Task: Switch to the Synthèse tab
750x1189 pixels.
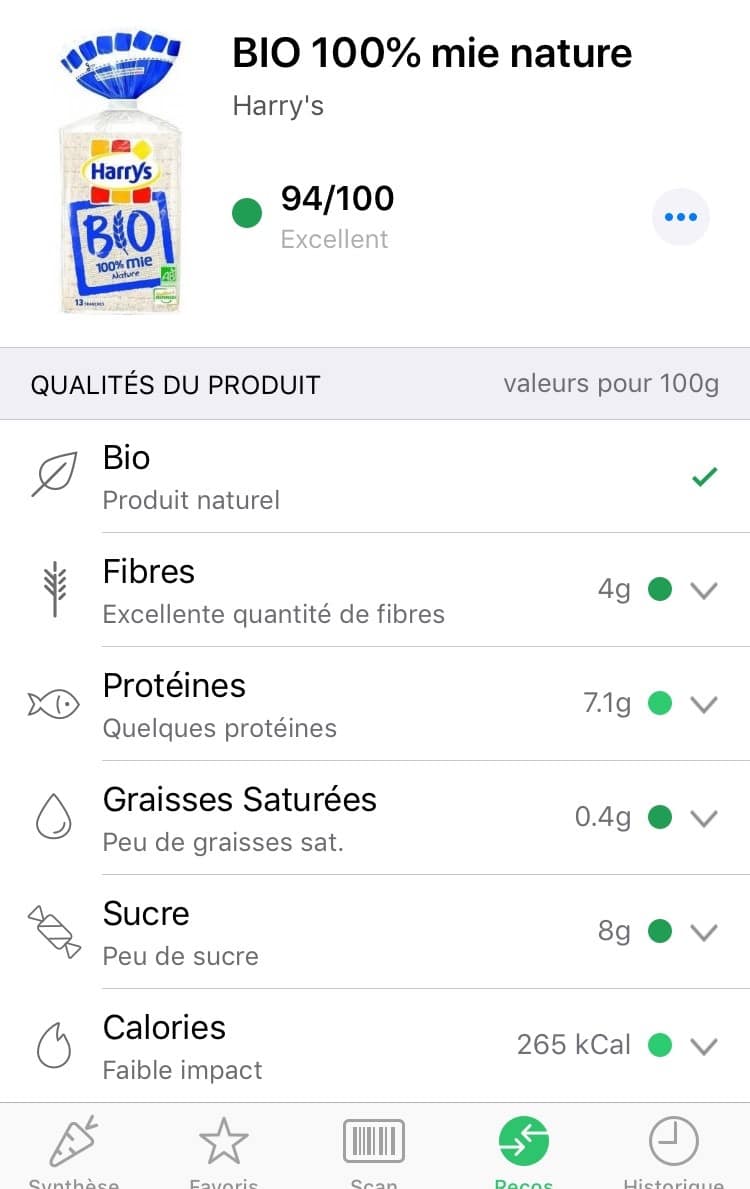Action: 74,1150
